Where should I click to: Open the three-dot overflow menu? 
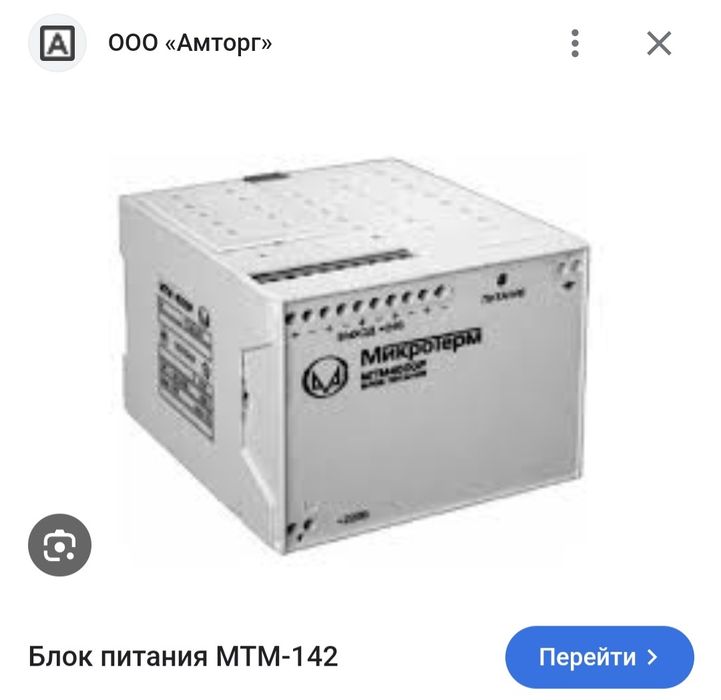coord(575,43)
